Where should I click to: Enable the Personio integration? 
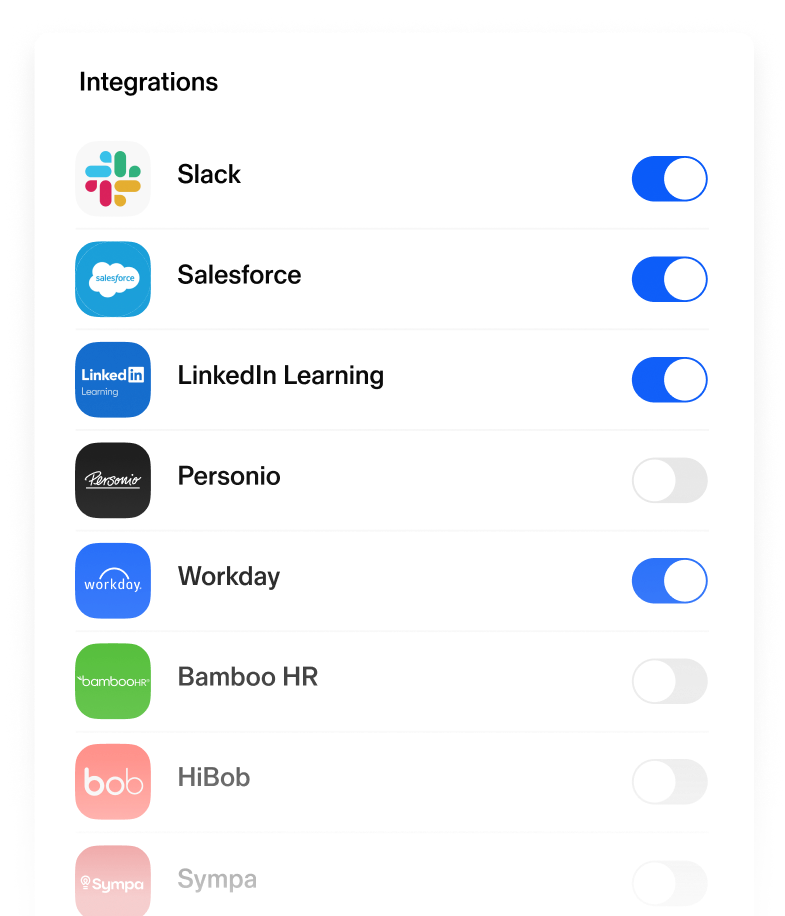pyautogui.click(x=669, y=480)
